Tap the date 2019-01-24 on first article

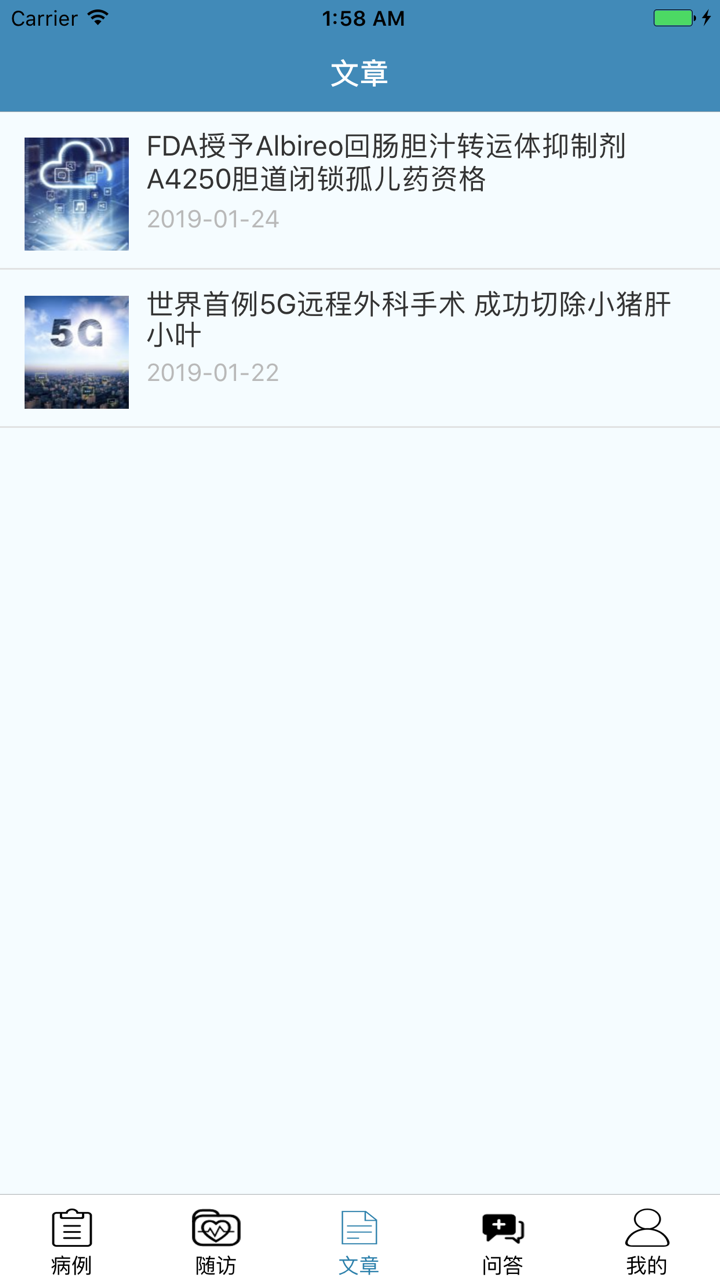tap(213, 218)
